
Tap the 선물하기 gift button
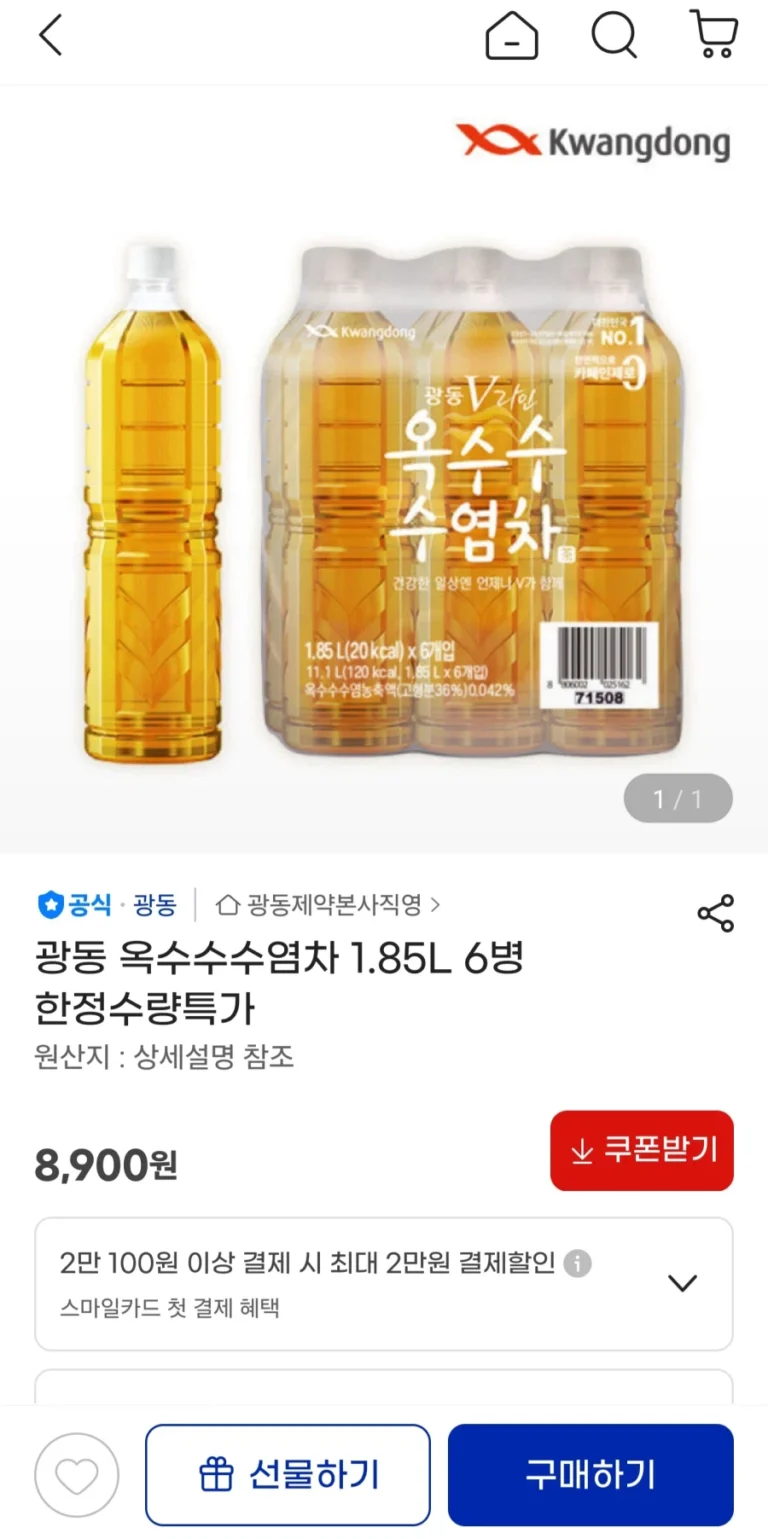(x=288, y=1475)
